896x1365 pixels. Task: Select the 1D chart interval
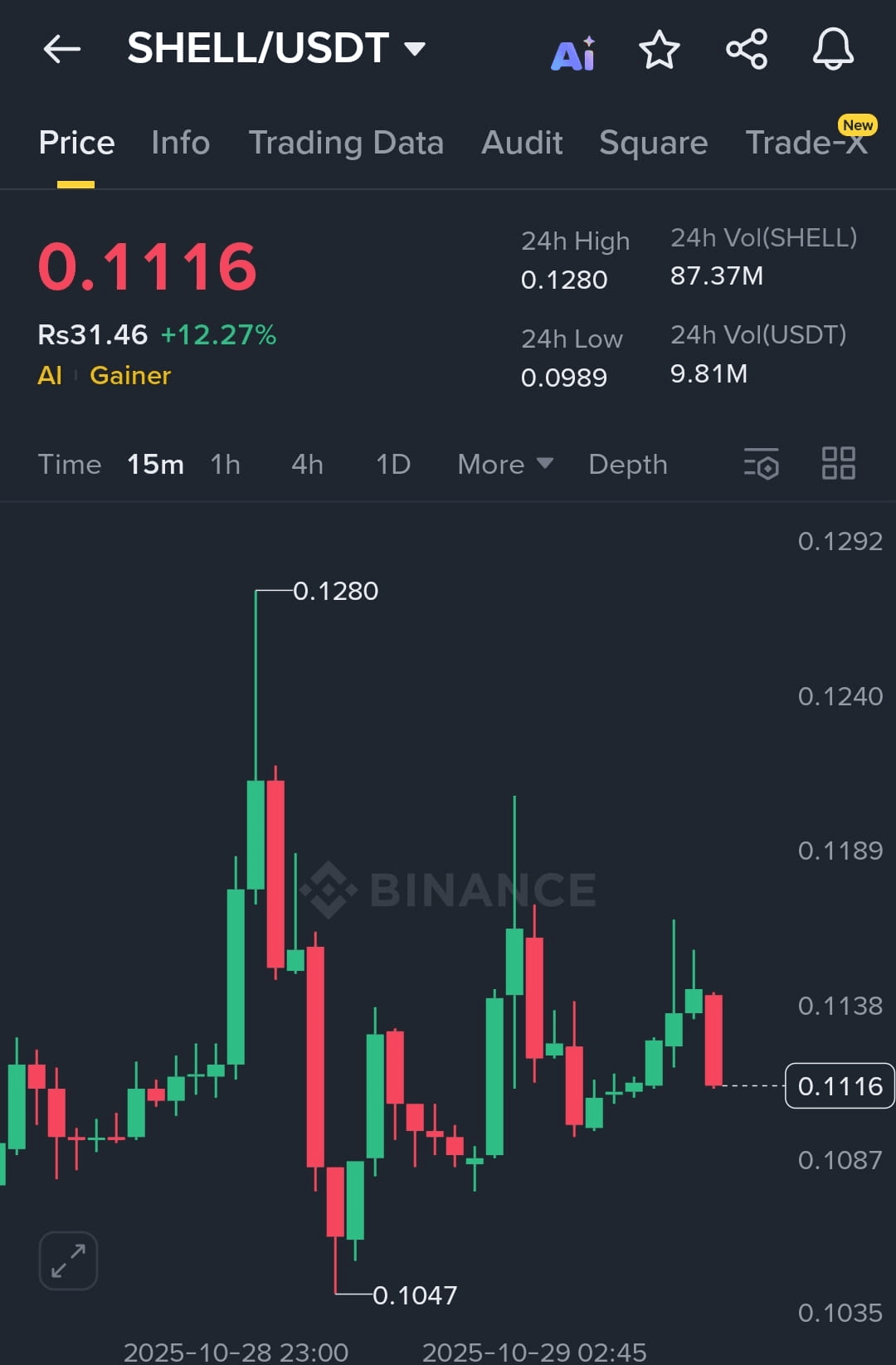[393, 464]
